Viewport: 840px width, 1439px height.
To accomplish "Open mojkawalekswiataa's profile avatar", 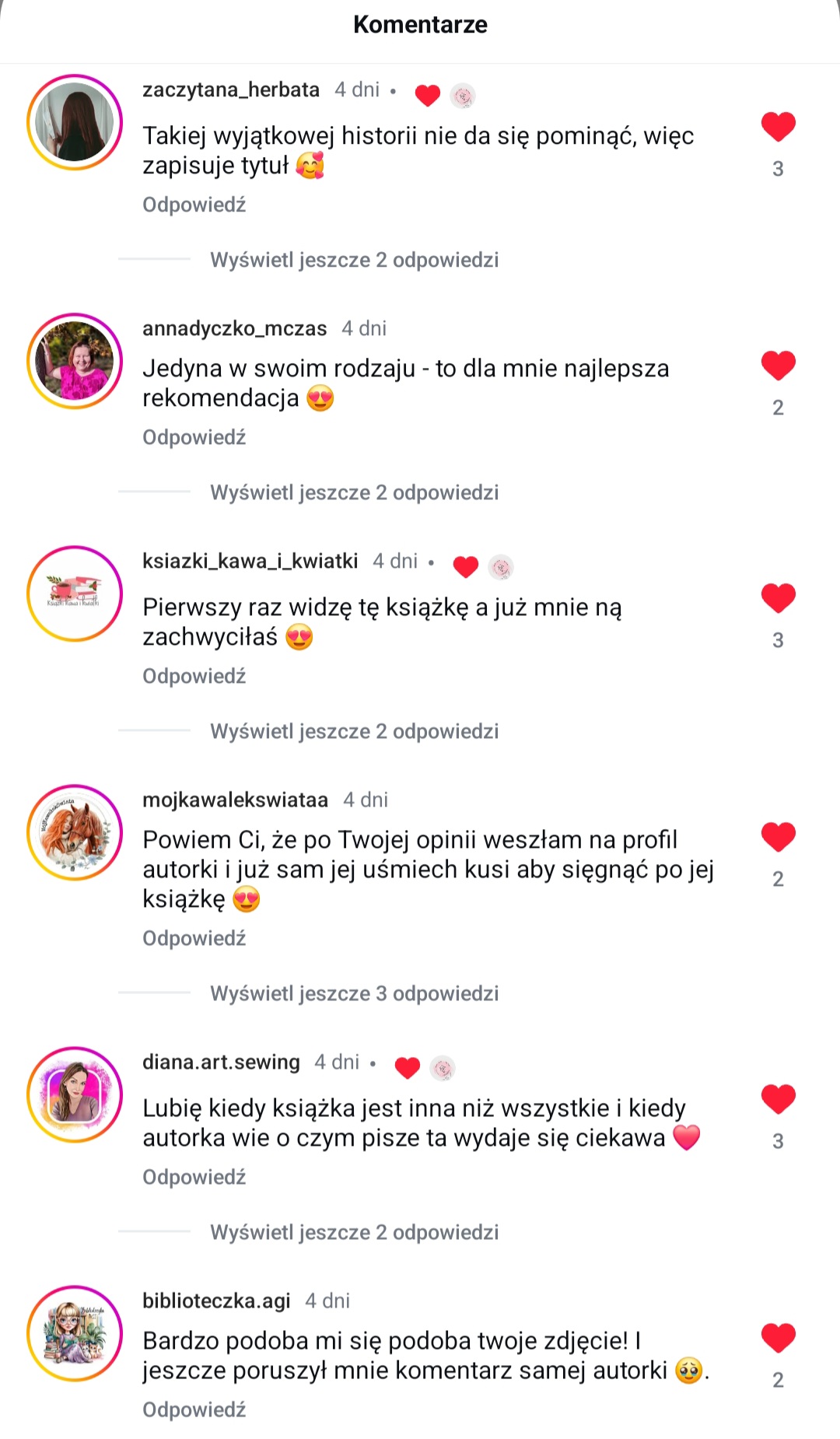I will 75,832.
